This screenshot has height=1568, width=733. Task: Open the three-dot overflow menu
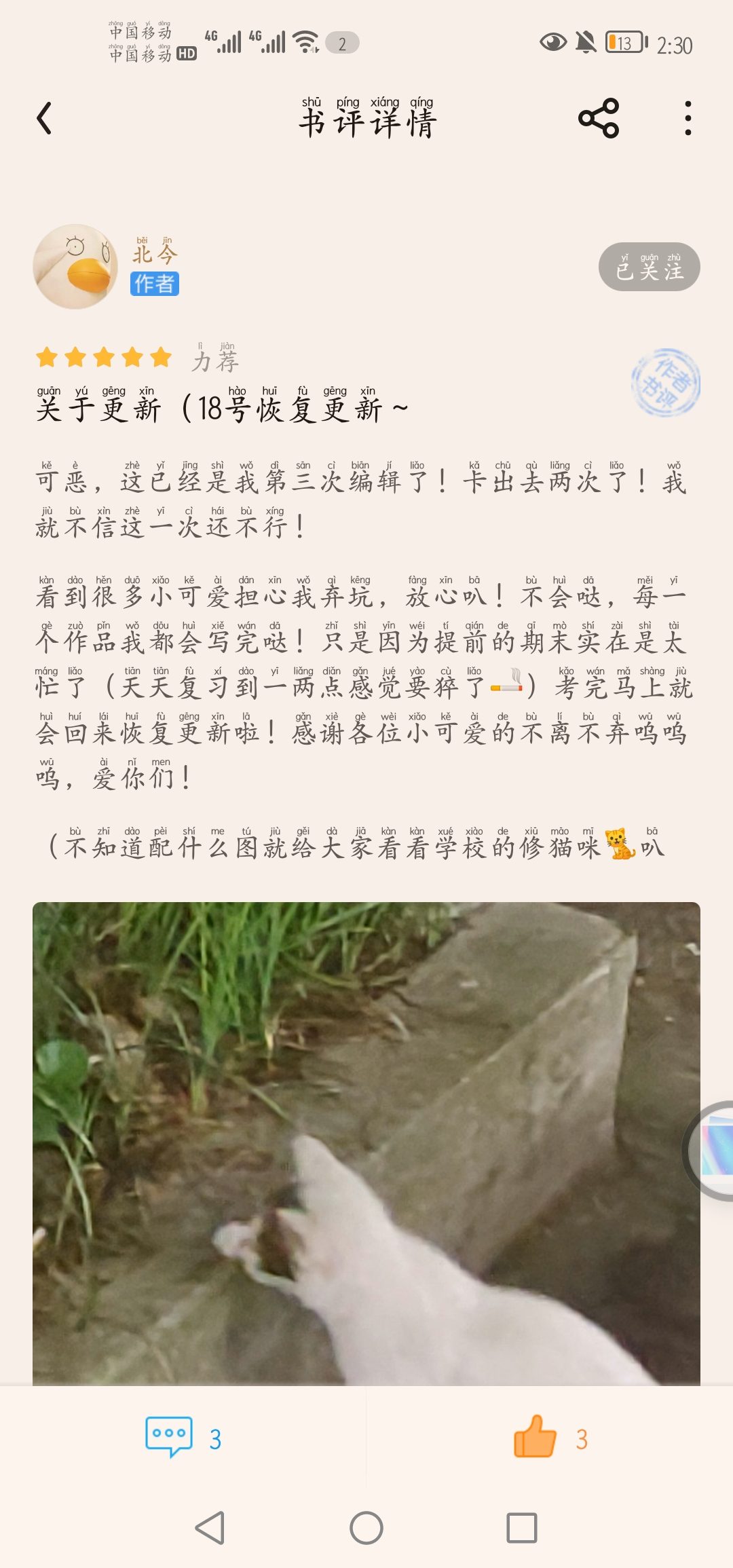point(688,119)
